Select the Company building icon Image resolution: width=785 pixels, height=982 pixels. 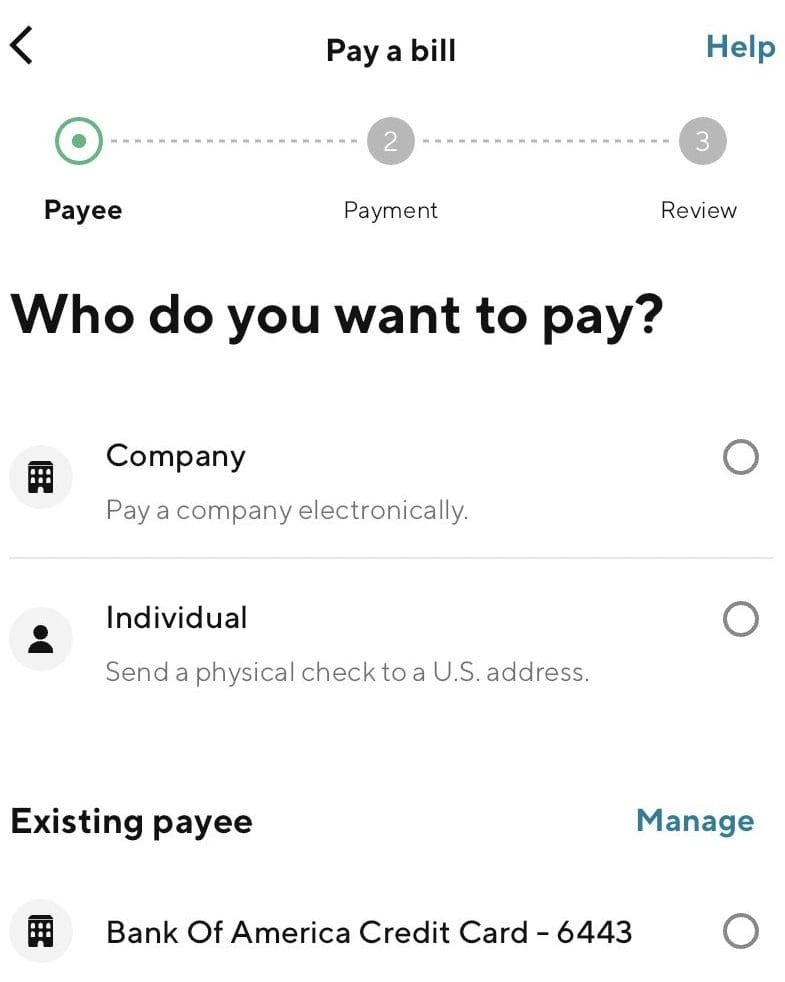tap(40, 476)
